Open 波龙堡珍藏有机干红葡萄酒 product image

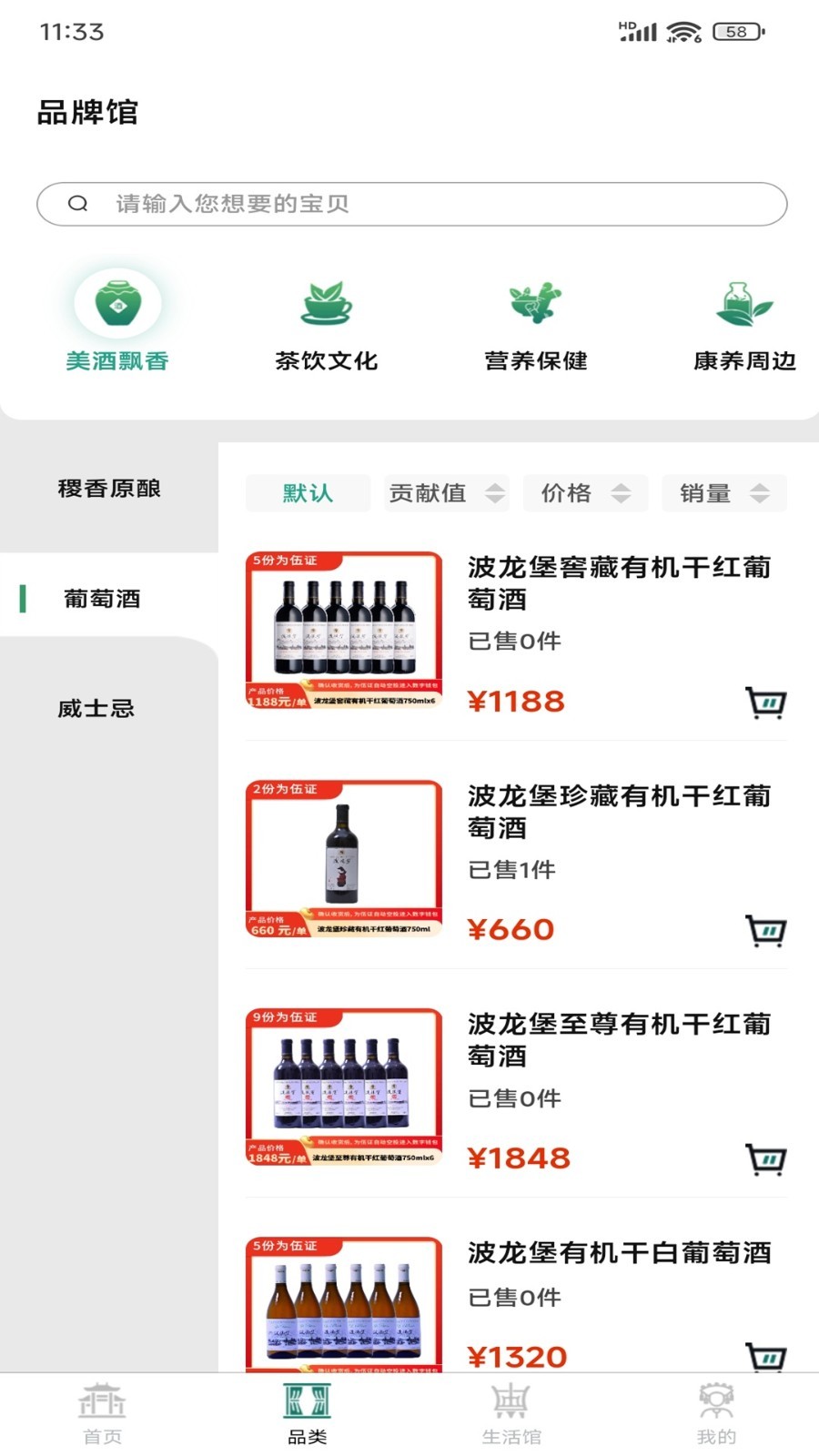point(344,858)
